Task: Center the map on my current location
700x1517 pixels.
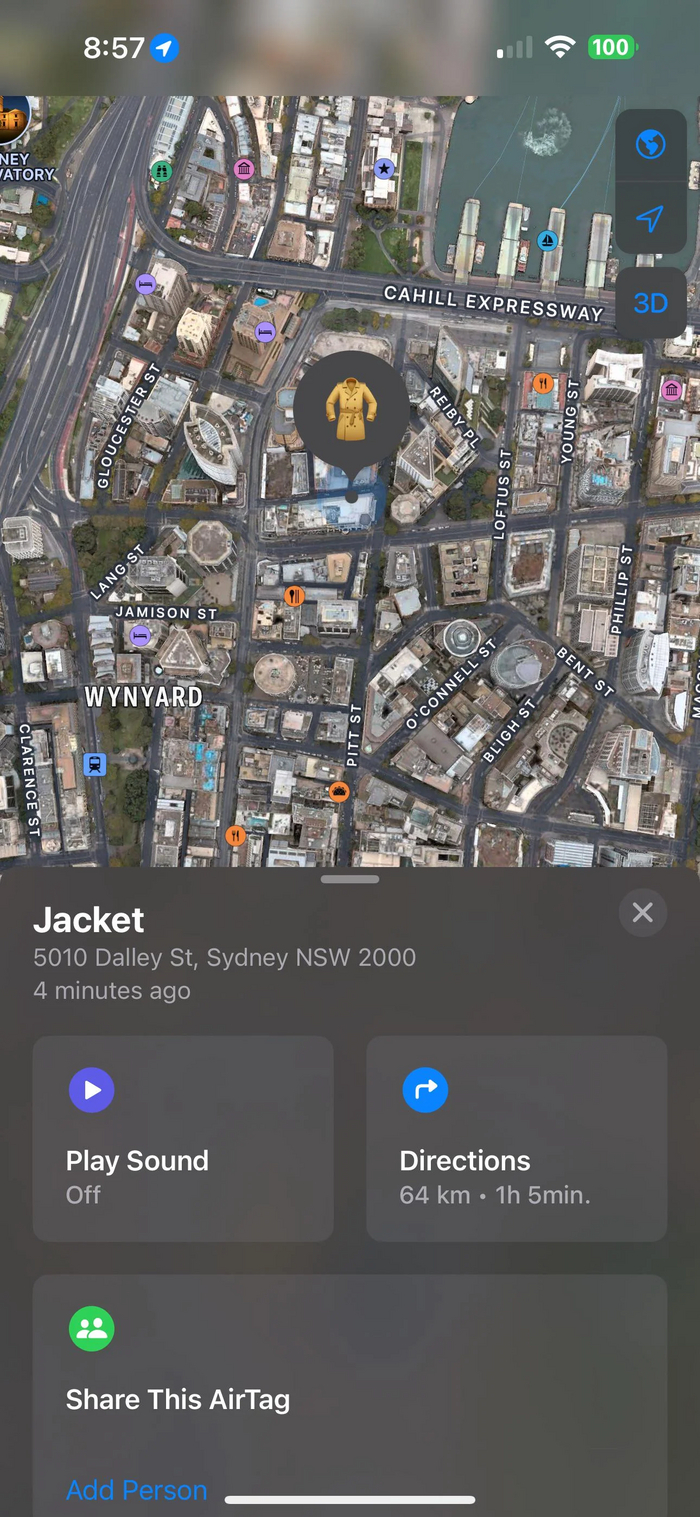Action: (650, 219)
